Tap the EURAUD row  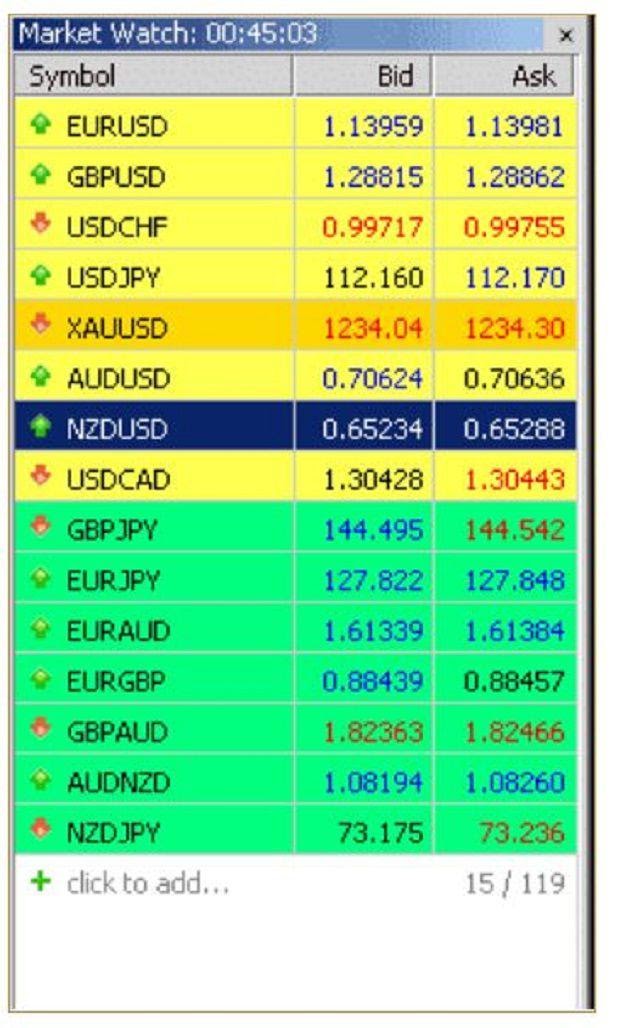[x=118, y=631]
